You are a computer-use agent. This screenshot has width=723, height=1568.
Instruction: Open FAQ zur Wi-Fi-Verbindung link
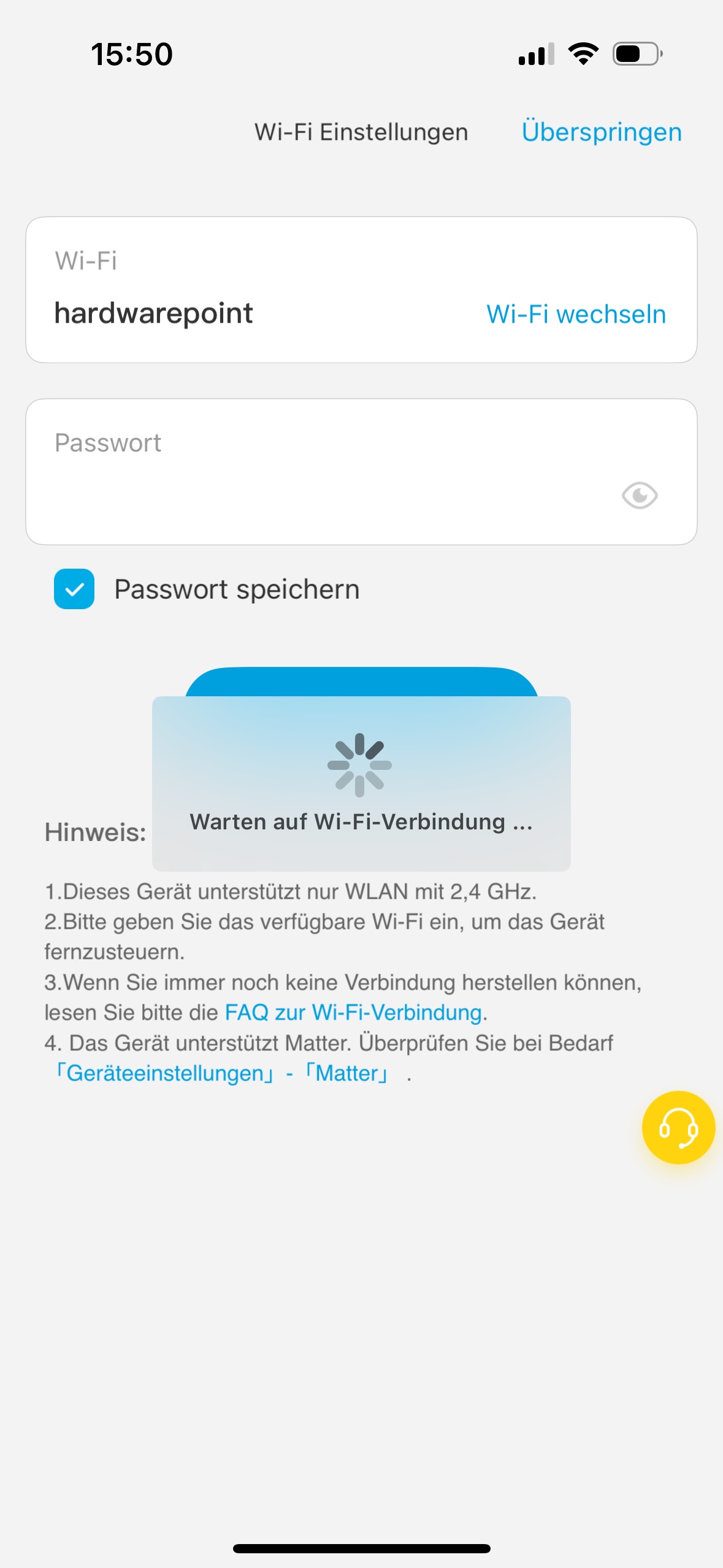pos(353,1012)
